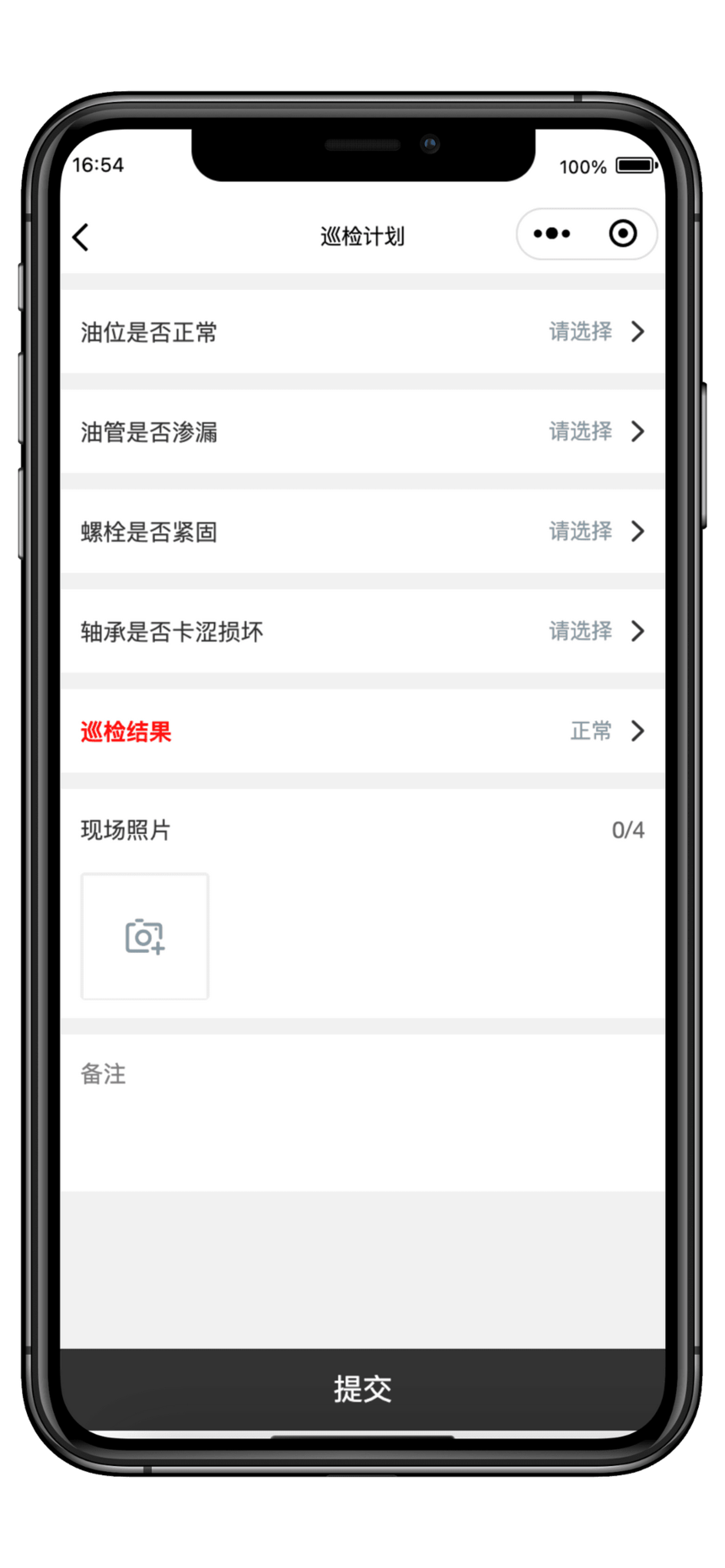Viewport: 725px width, 1568px height.
Task: Open the mini program three-dot menu
Action: click(x=552, y=233)
